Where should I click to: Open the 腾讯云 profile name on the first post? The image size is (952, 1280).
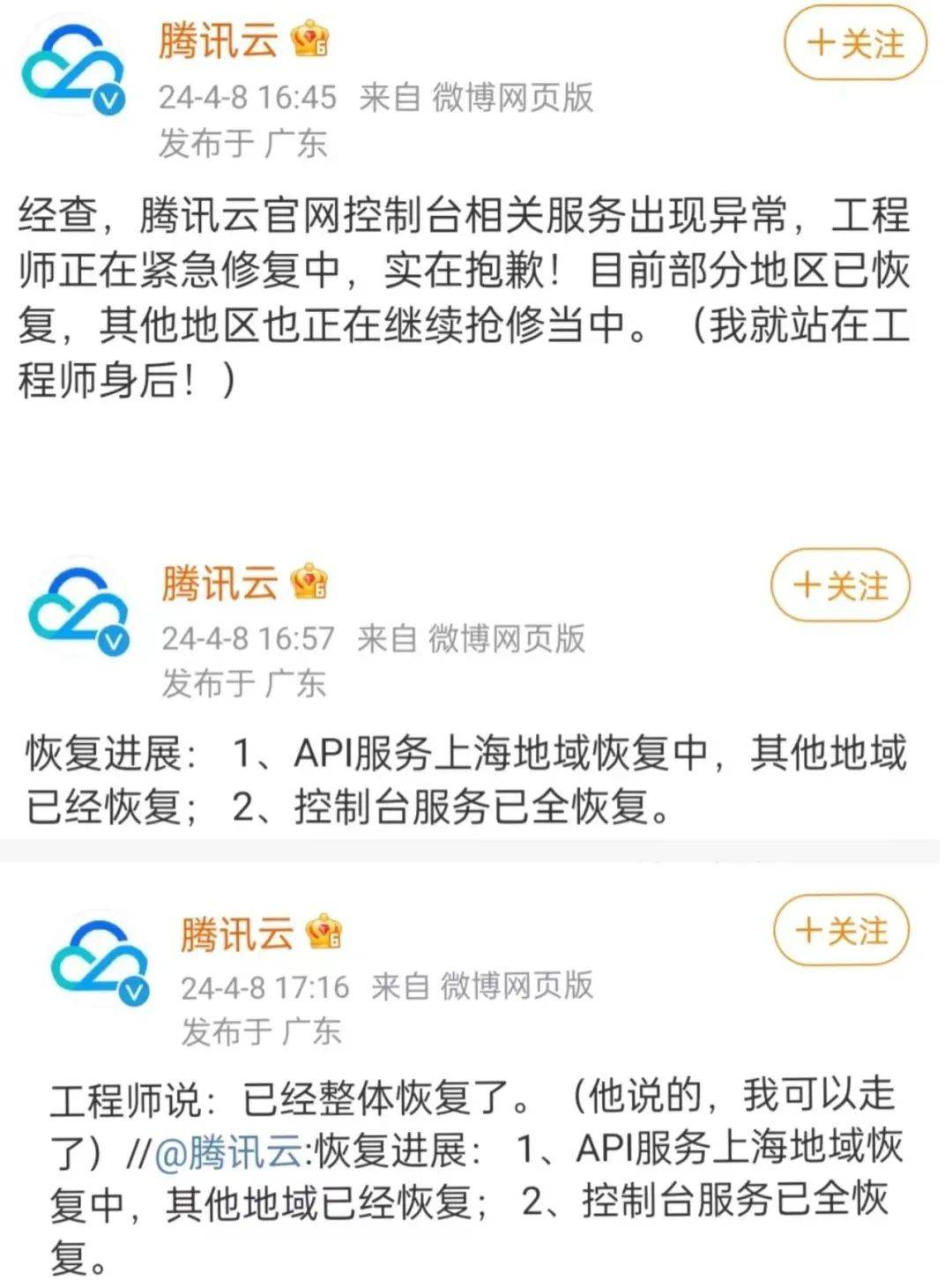(219, 39)
